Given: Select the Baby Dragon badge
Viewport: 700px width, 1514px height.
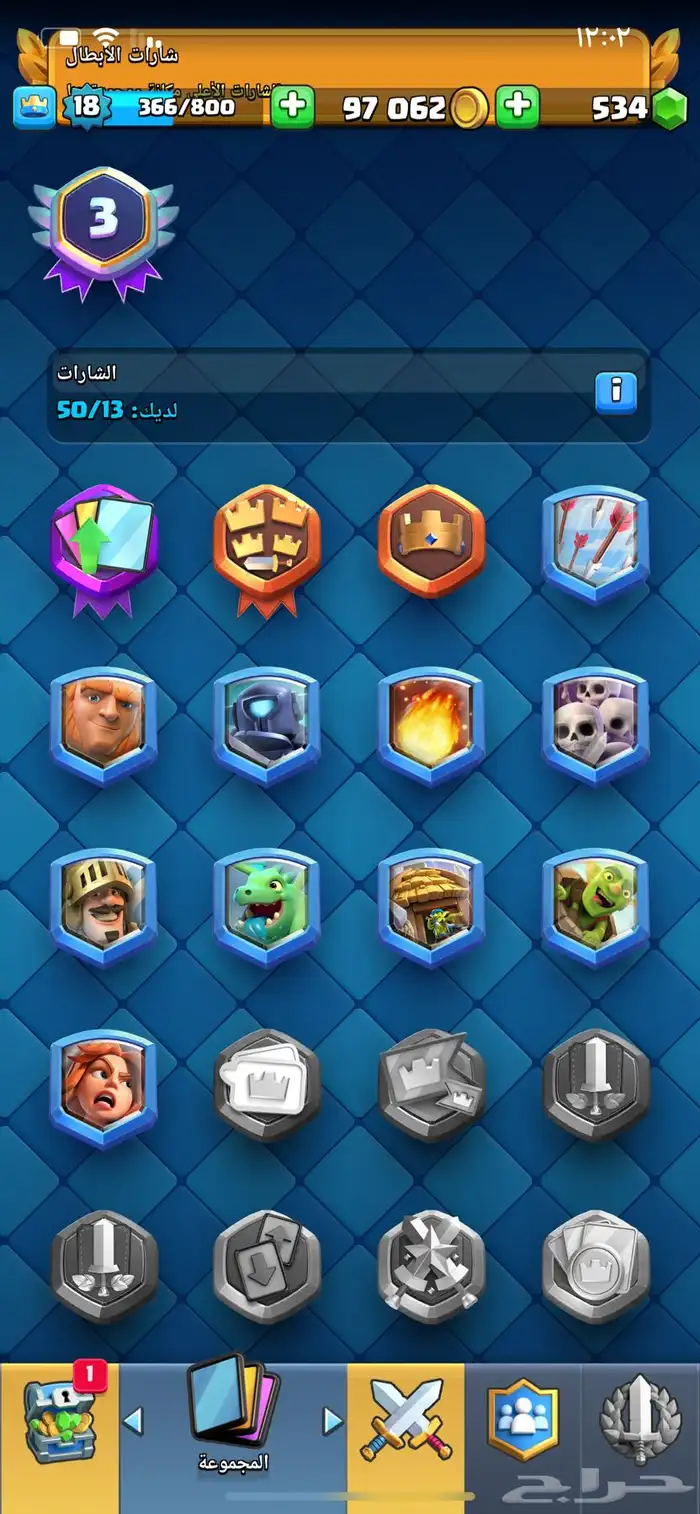Looking at the screenshot, I should pos(266,904).
